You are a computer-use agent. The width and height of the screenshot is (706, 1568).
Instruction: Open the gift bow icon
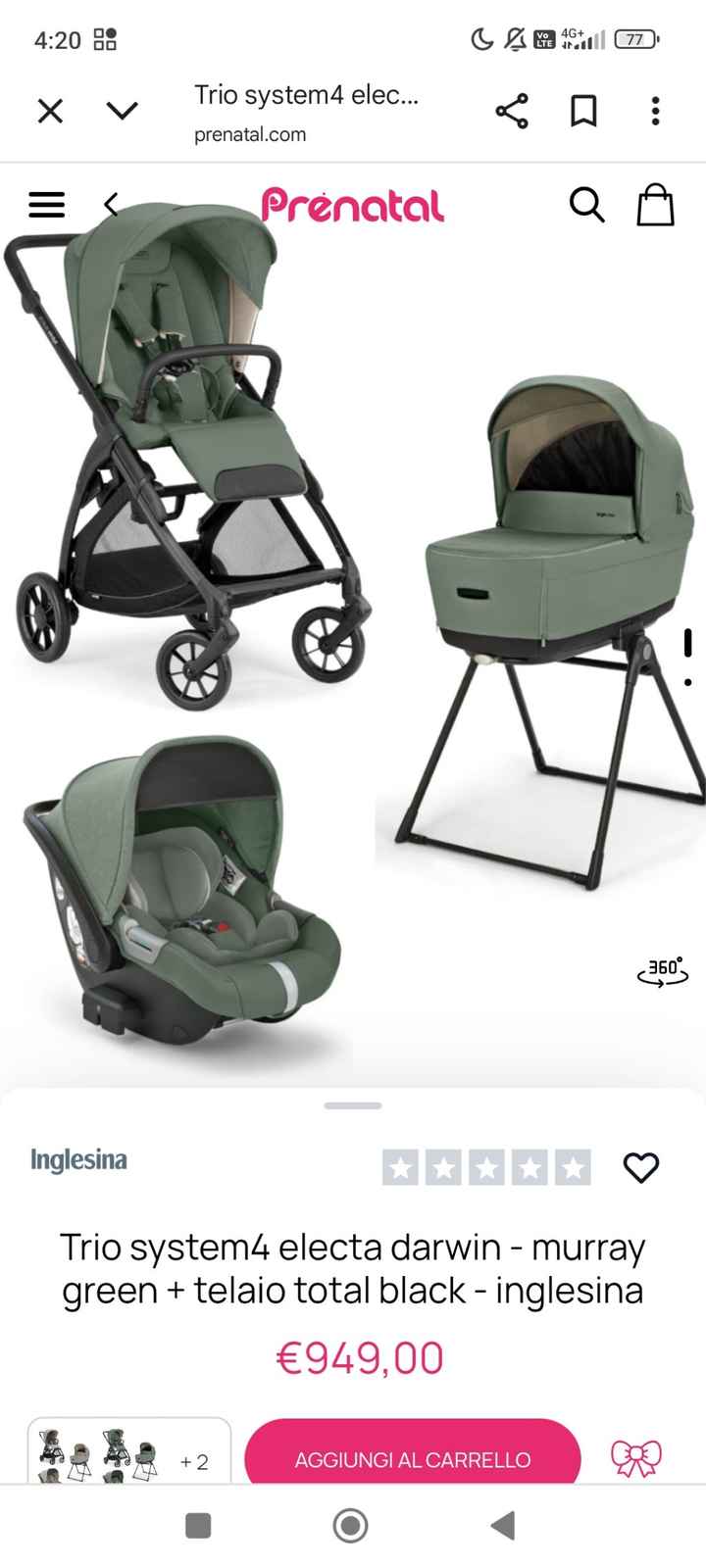pyautogui.click(x=636, y=1459)
